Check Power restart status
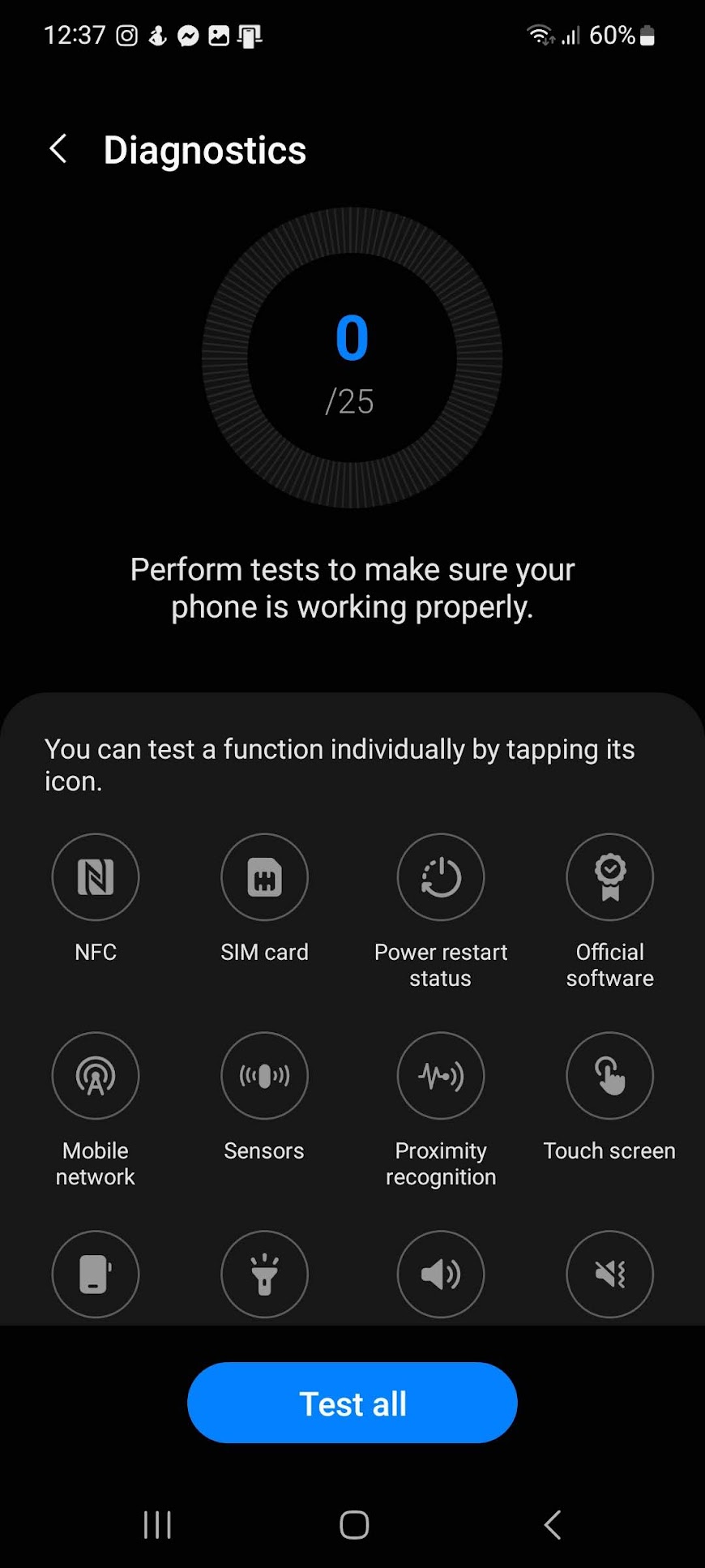Screen dimensions: 705x1568 point(441,877)
